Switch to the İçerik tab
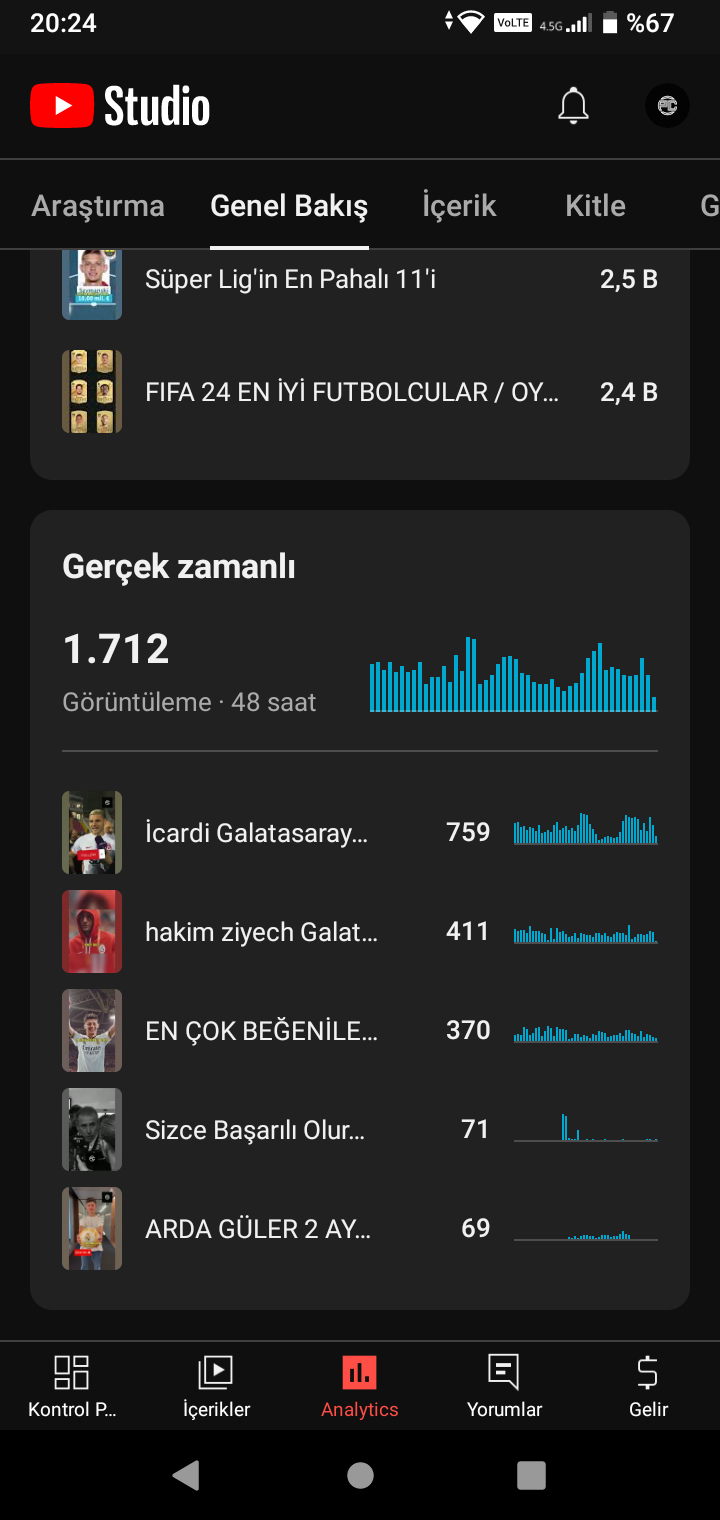Image resolution: width=720 pixels, height=1520 pixels. pos(459,206)
